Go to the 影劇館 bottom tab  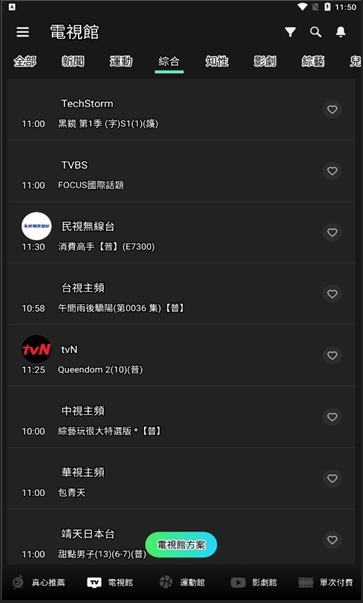(x=254, y=583)
